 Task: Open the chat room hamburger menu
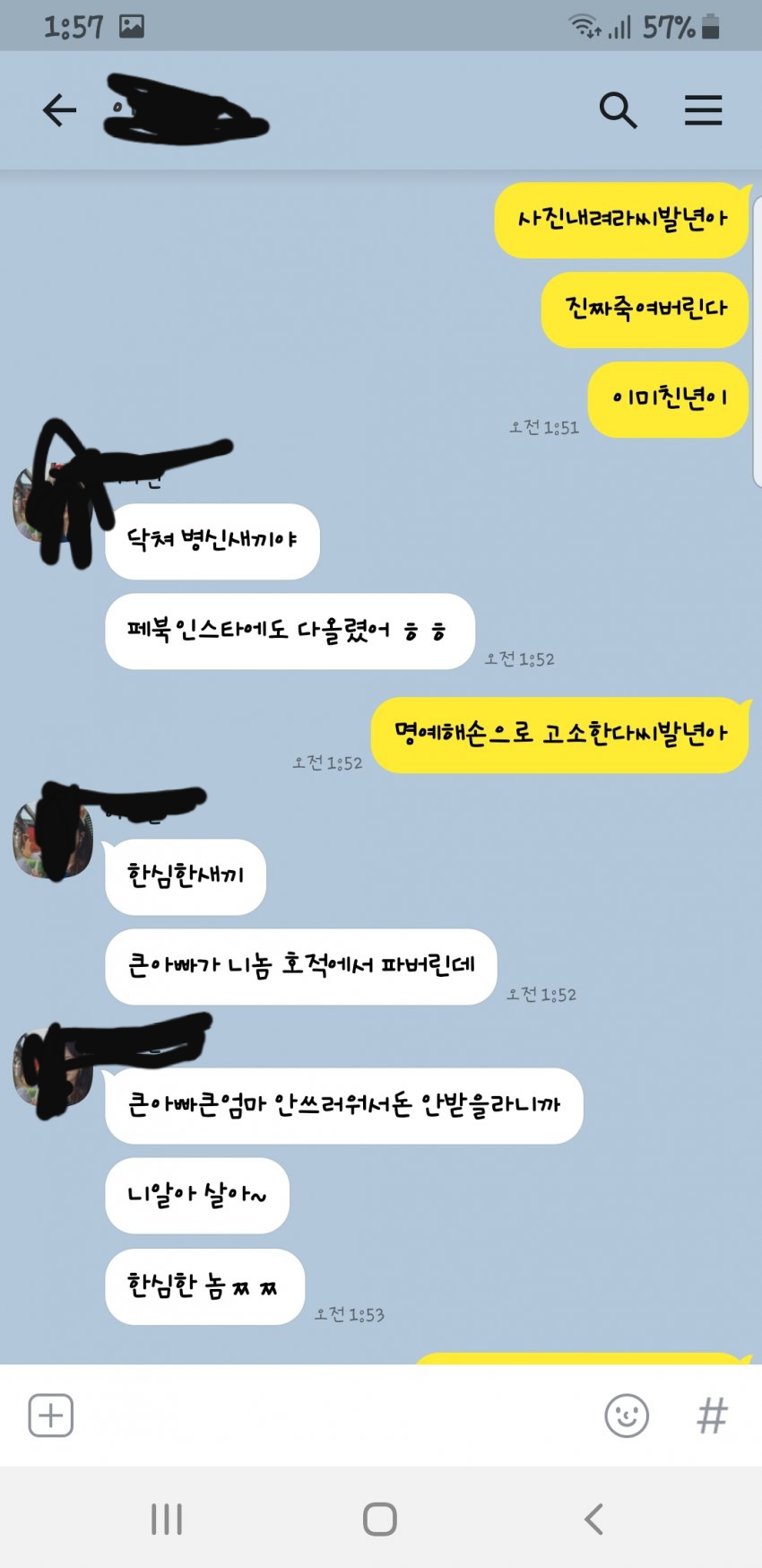(703, 110)
